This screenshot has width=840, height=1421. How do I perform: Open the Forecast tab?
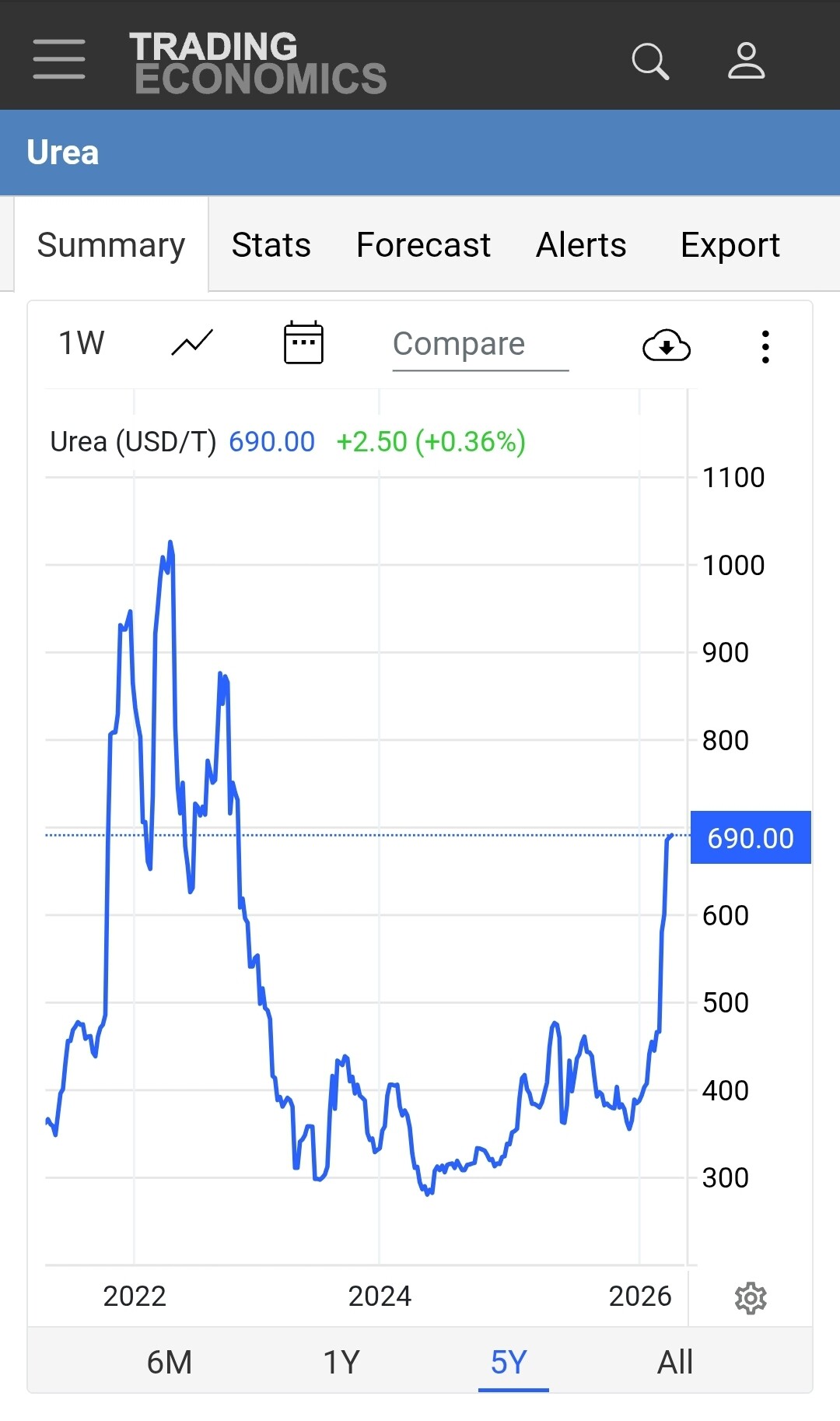point(423,245)
